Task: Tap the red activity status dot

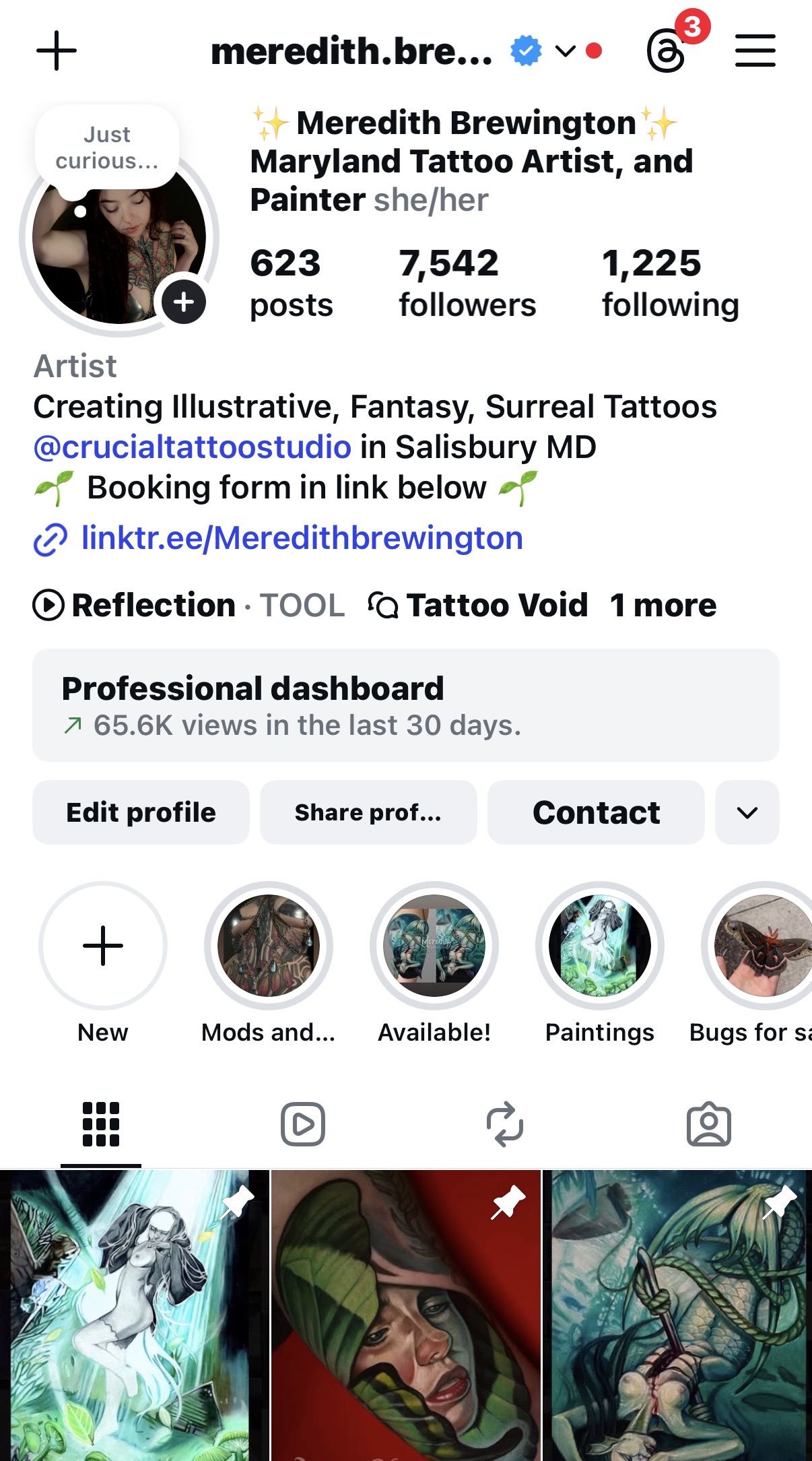Action: click(x=594, y=50)
